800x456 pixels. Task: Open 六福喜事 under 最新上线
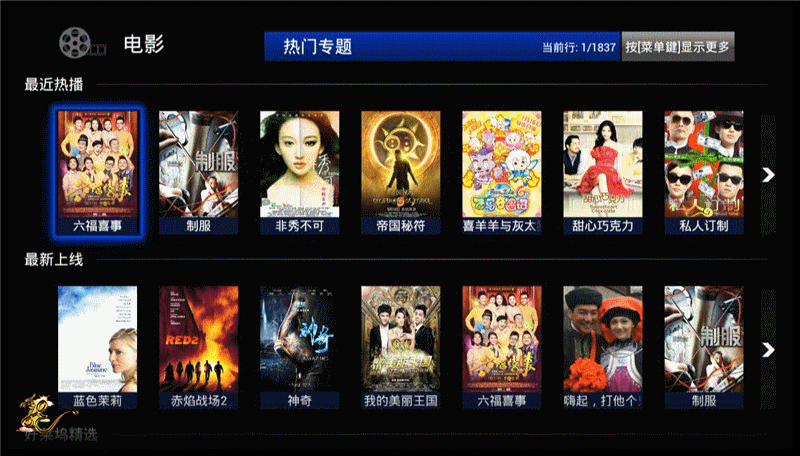(502, 346)
